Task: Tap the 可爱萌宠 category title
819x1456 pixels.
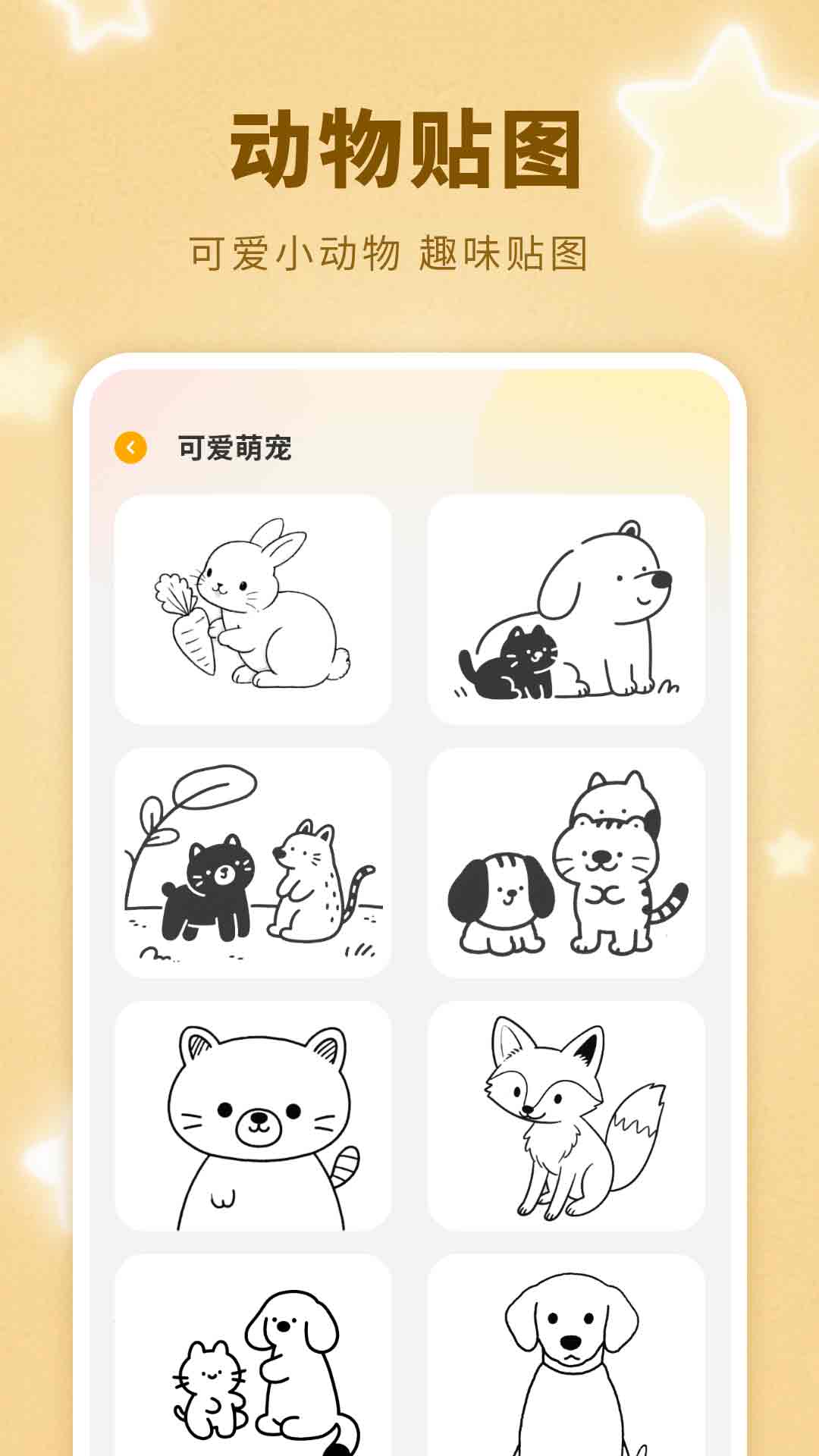Action: tap(235, 447)
